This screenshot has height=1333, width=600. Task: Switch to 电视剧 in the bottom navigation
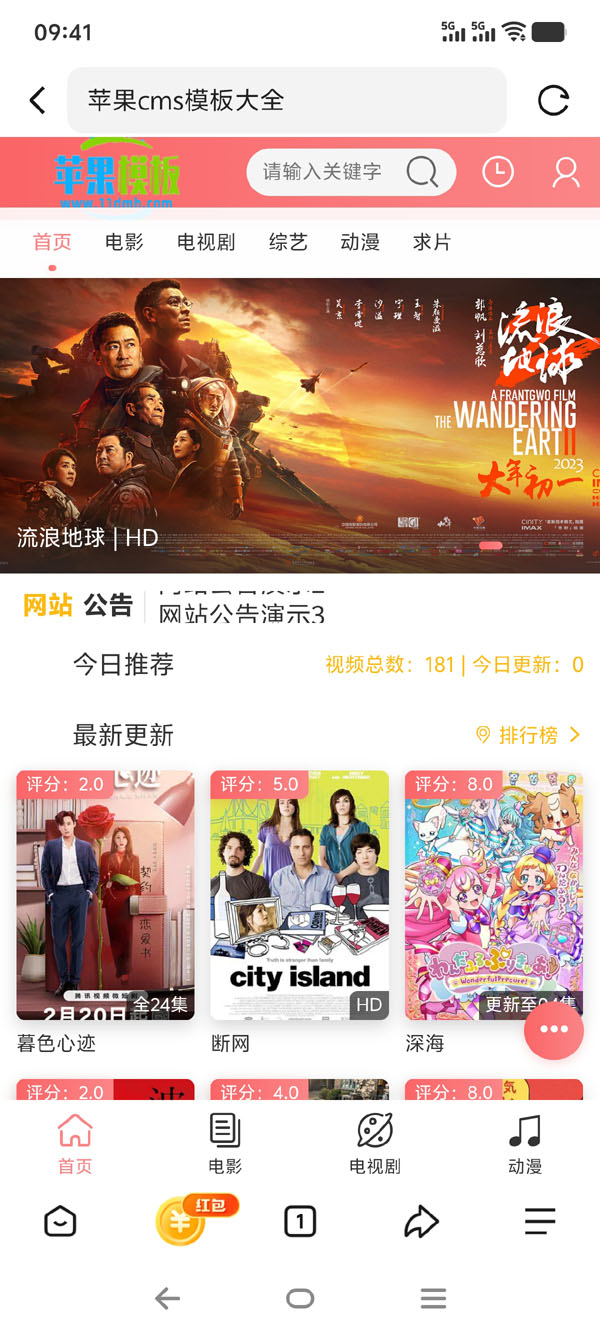point(375,1143)
